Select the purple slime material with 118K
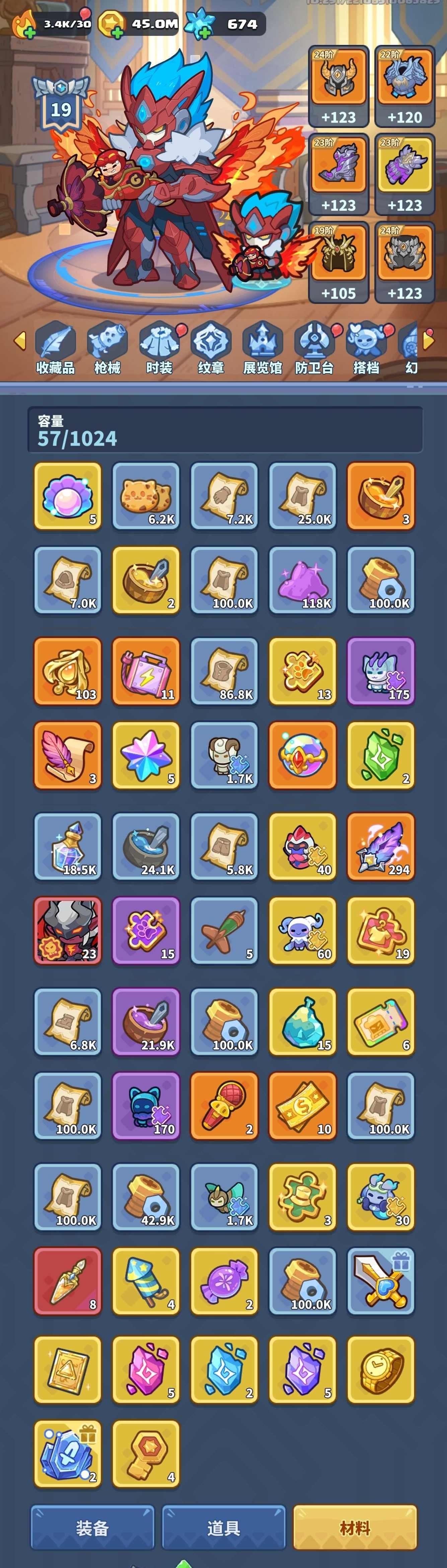The height and width of the screenshot is (1568, 447). (303, 580)
